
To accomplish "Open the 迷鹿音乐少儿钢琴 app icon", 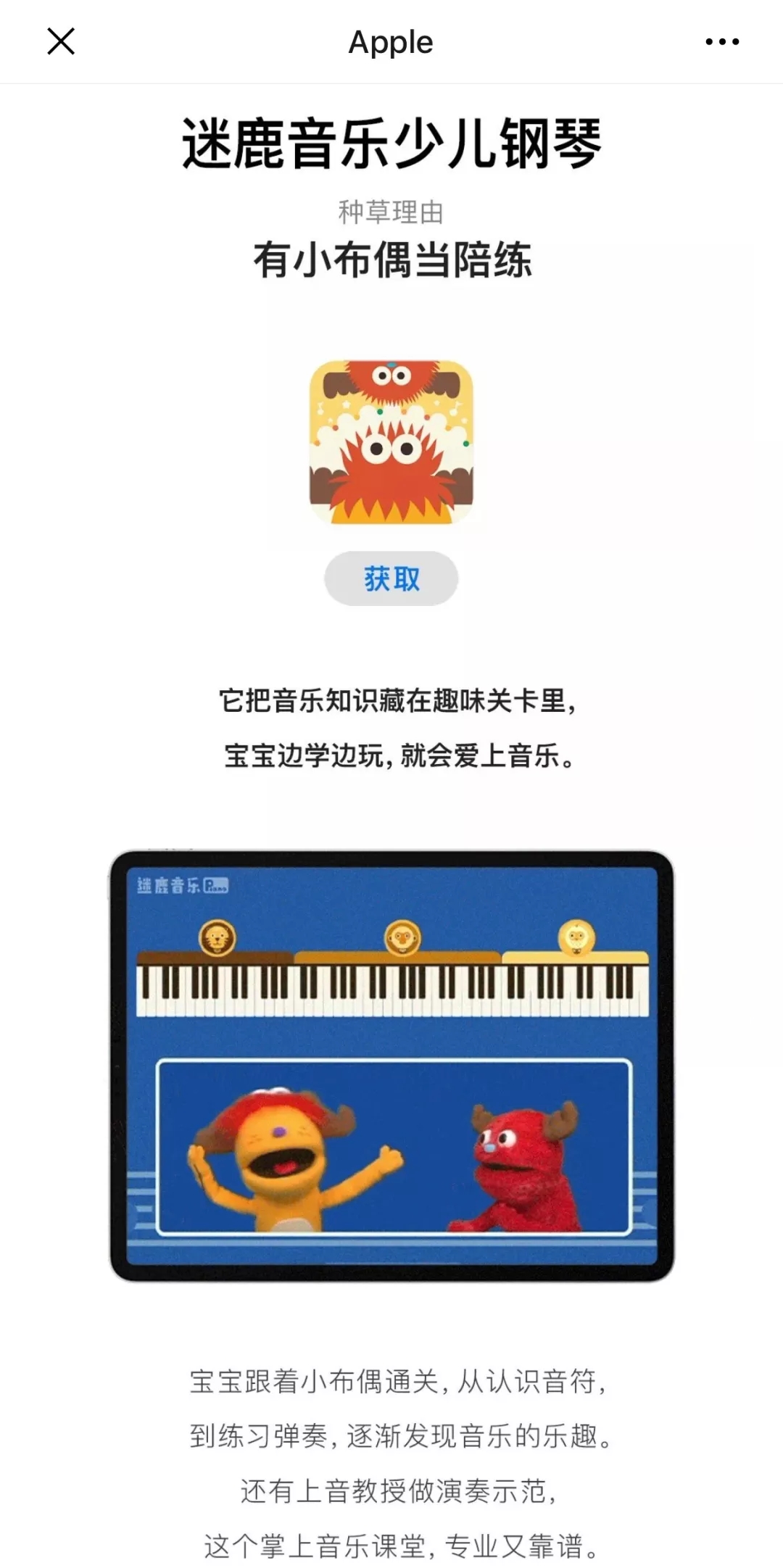I will click(391, 441).
